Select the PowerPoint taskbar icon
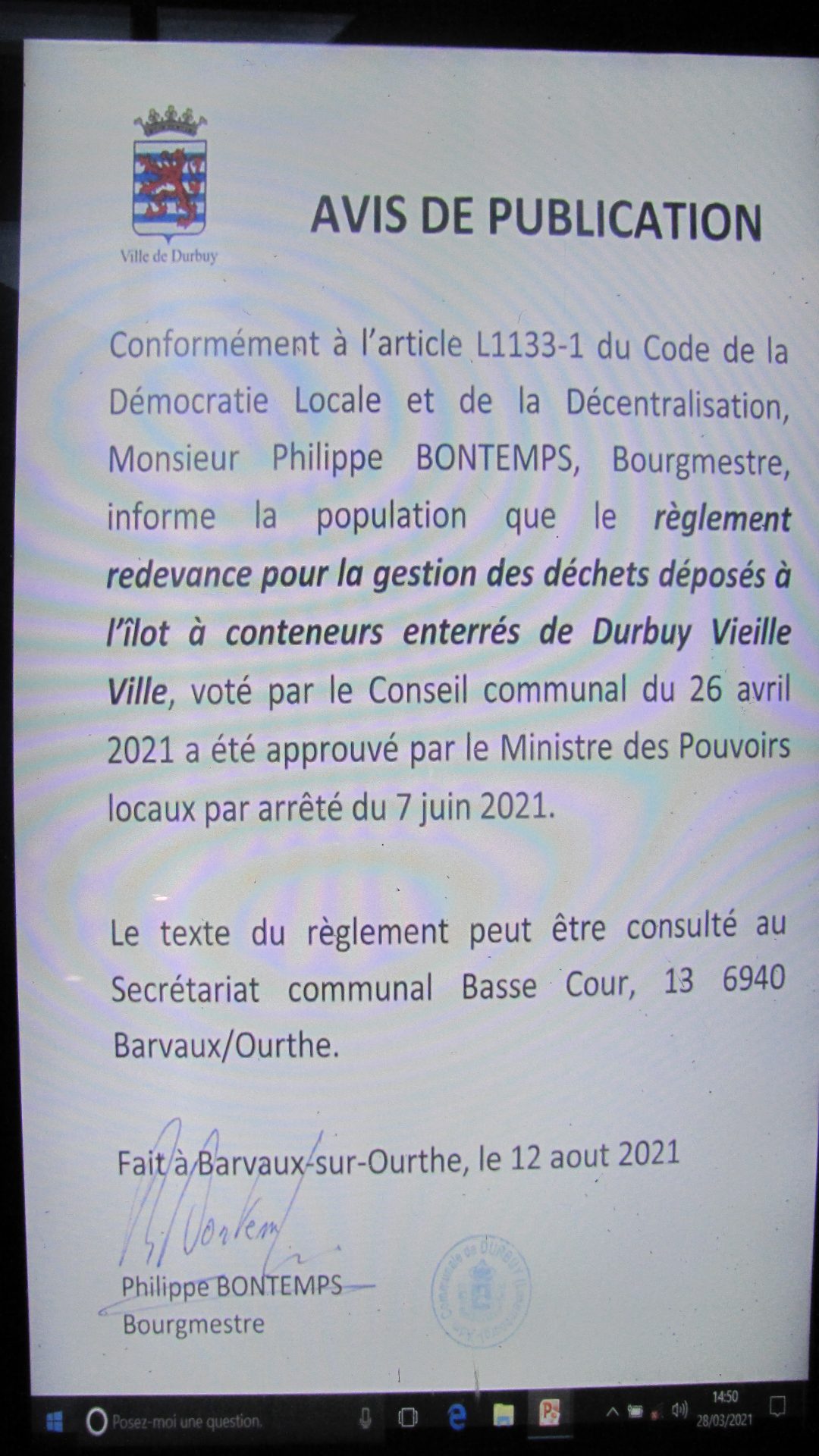The width and height of the screenshot is (819, 1456). pos(549,1413)
